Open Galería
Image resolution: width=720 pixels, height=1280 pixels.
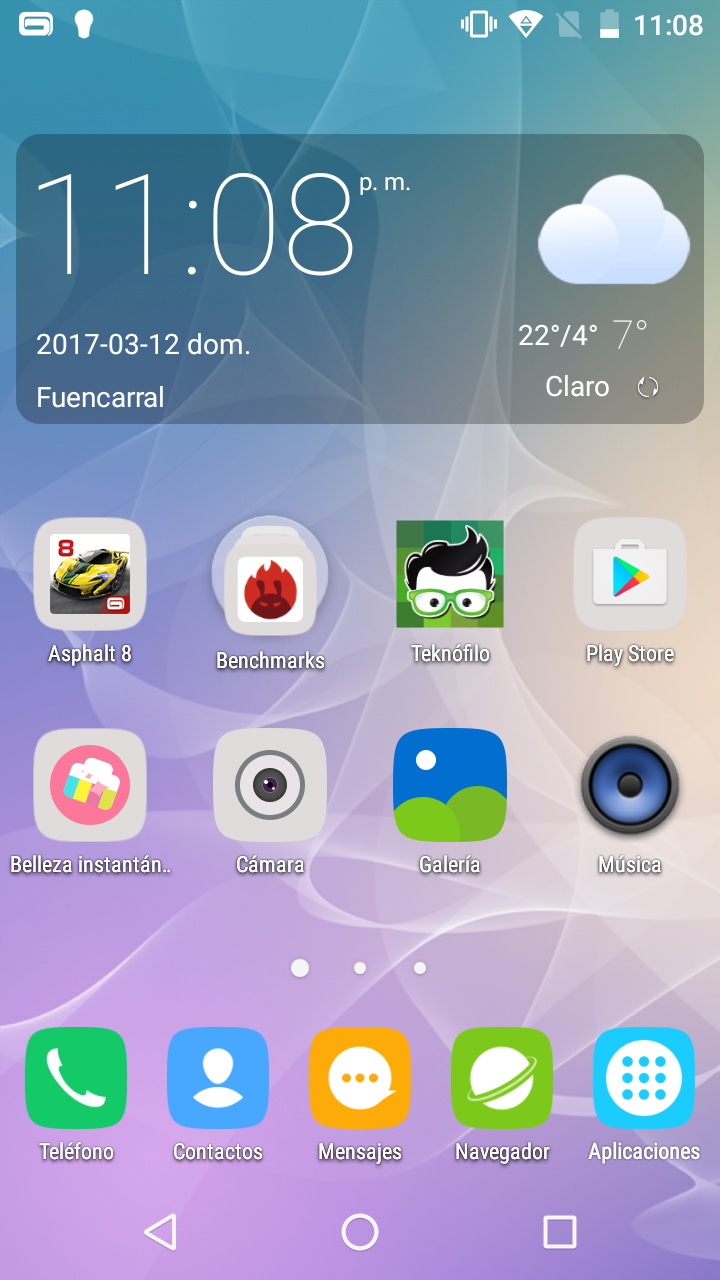point(450,785)
